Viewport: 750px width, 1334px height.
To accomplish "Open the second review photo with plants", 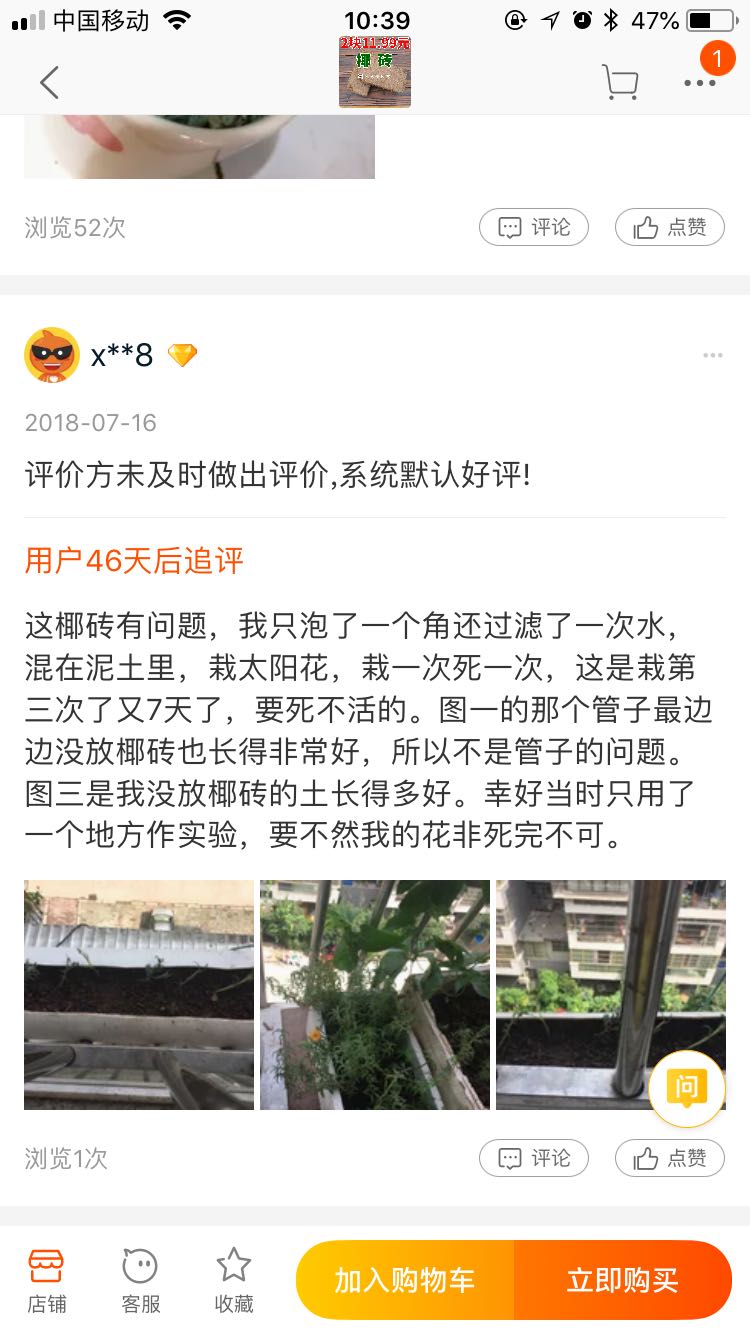I will pyautogui.click(x=375, y=995).
